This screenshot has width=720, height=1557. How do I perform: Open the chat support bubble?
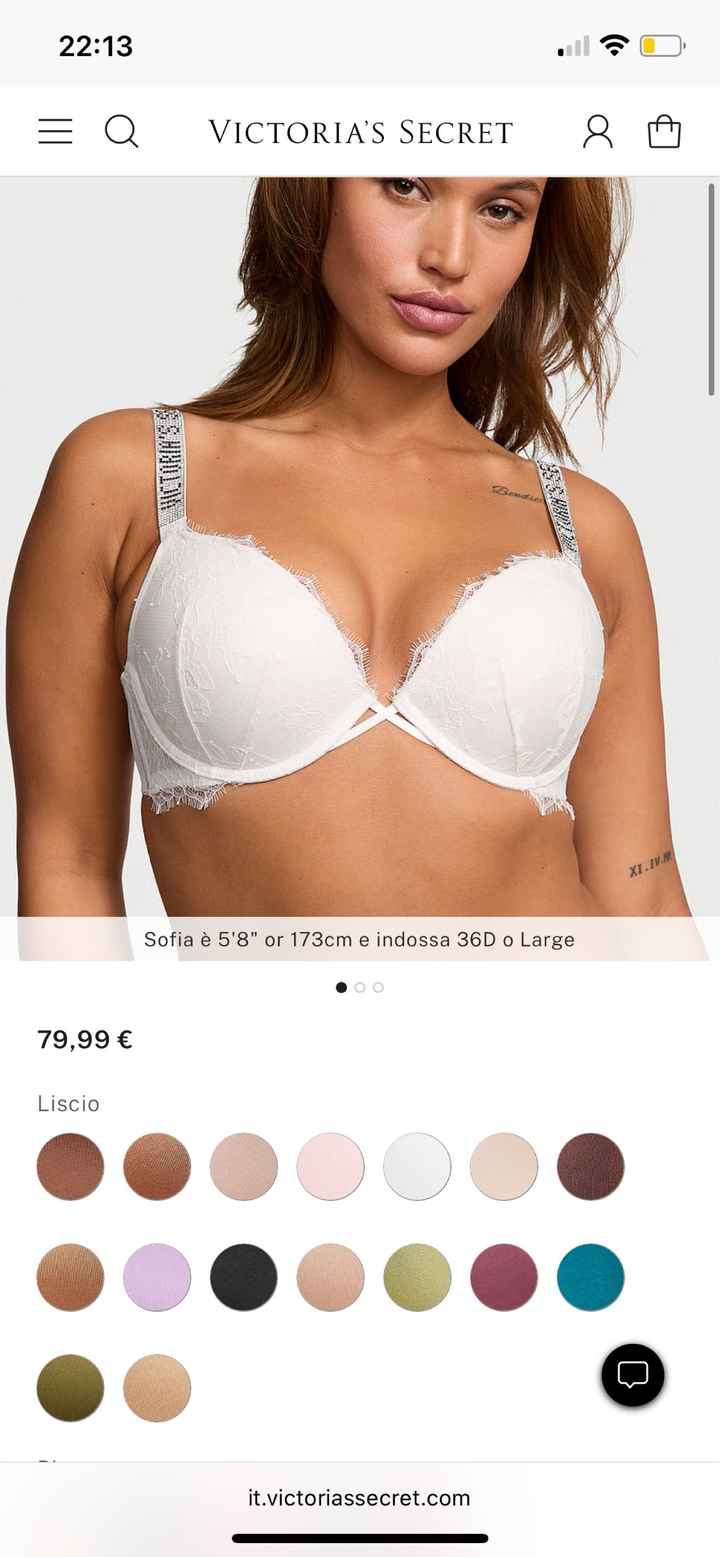pos(632,1375)
